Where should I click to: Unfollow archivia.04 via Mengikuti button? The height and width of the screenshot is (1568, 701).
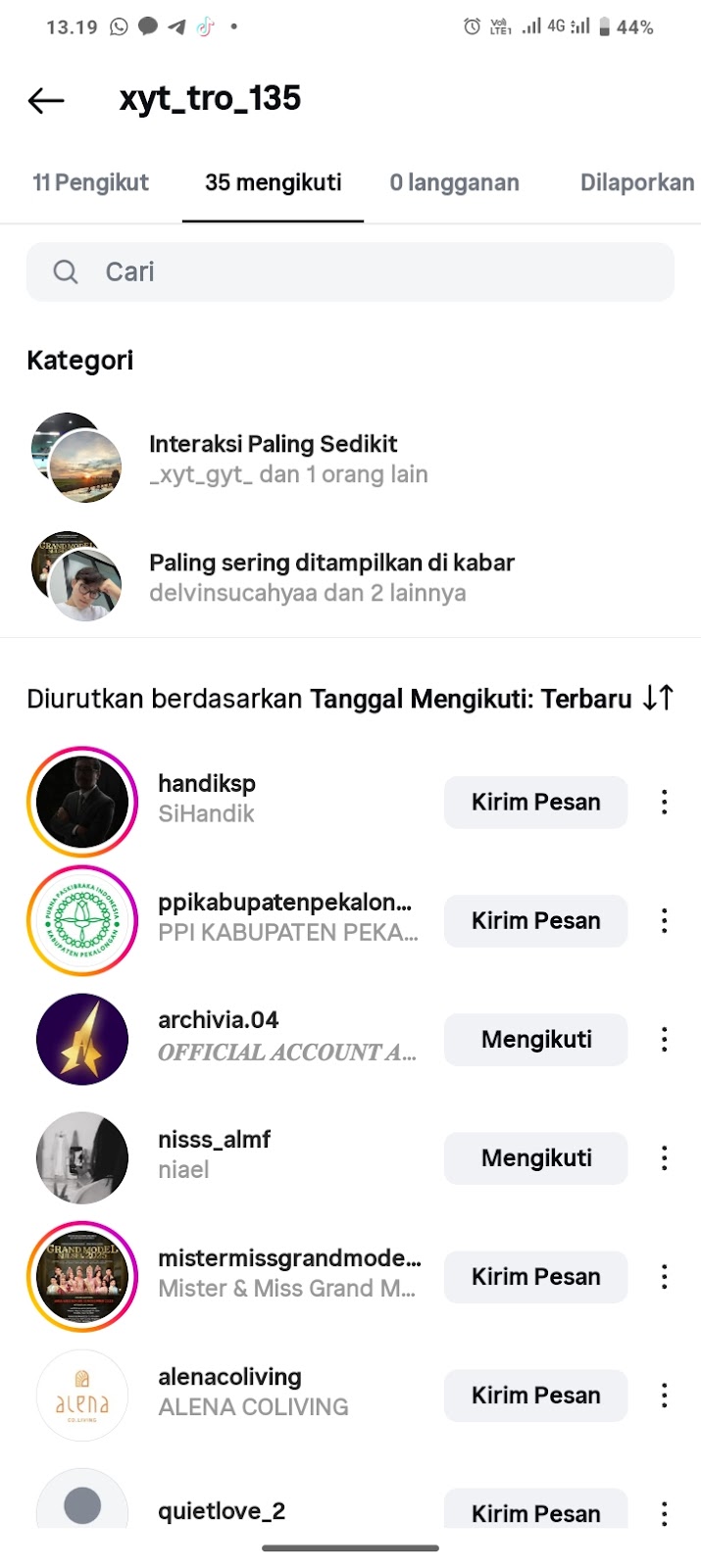click(535, 1040)
